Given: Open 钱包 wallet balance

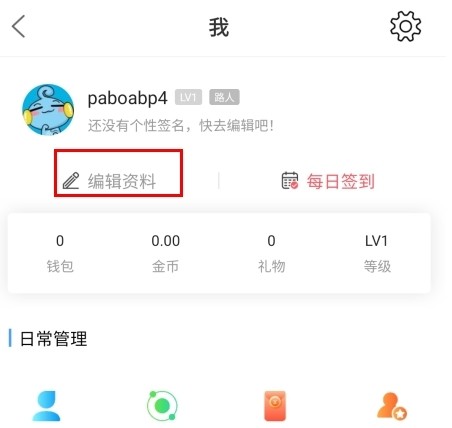Looking at the screenshot, I should (x=60, y=253).
